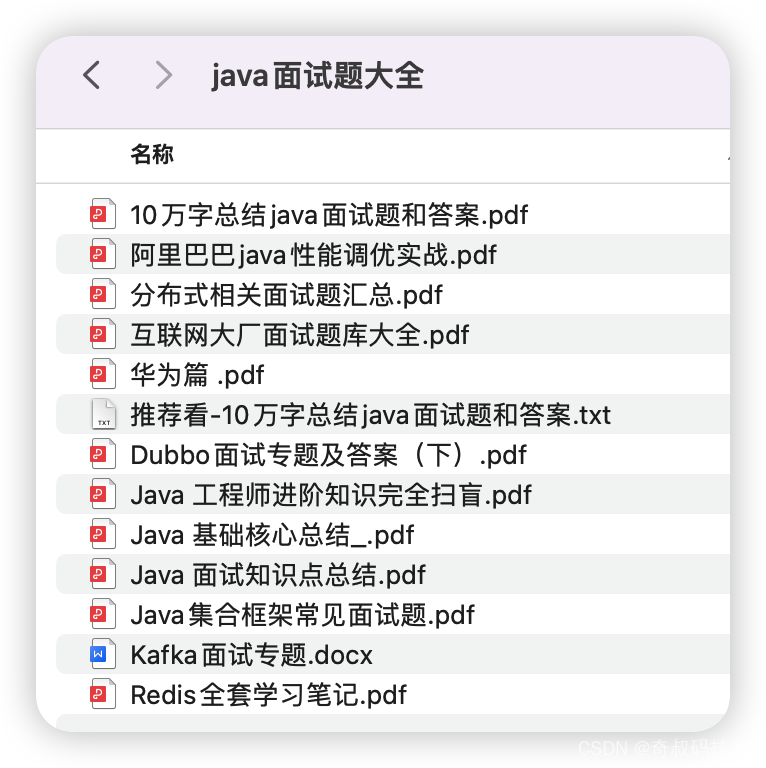Screen dimensions: 766x768
Task: Open the 推荐看 txt file
Action: (370, 414)
